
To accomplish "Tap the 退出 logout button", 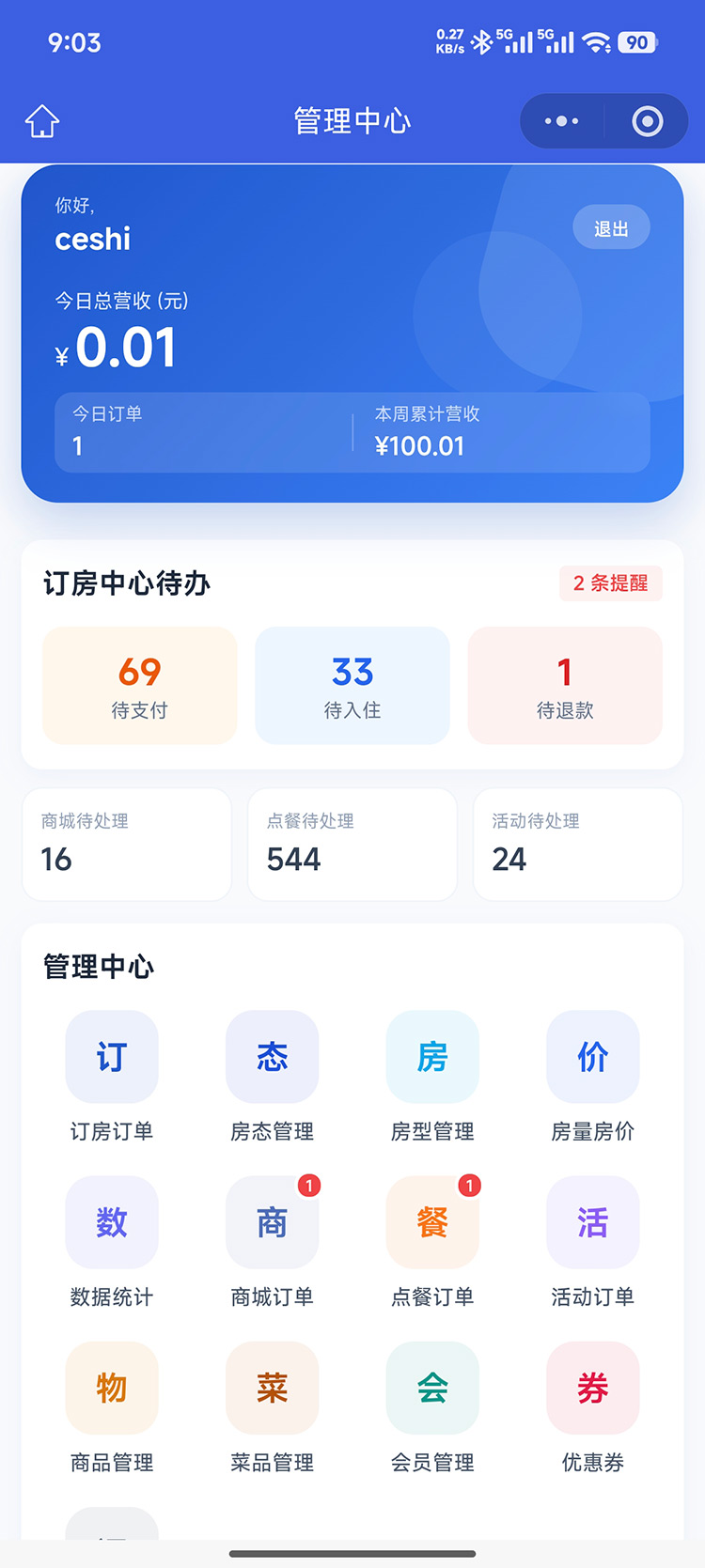I will point(611,227).
